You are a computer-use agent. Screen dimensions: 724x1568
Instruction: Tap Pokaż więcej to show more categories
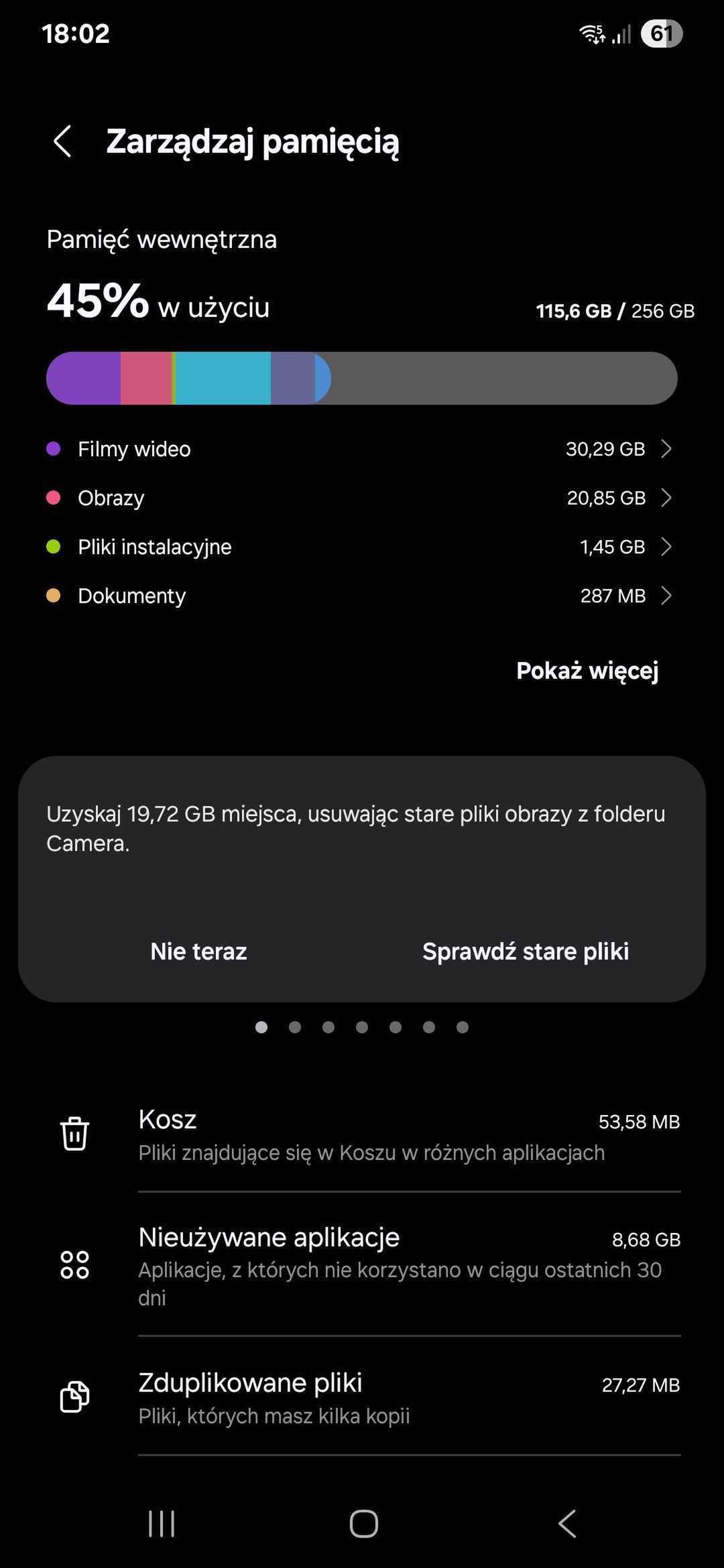coord(587,671)
